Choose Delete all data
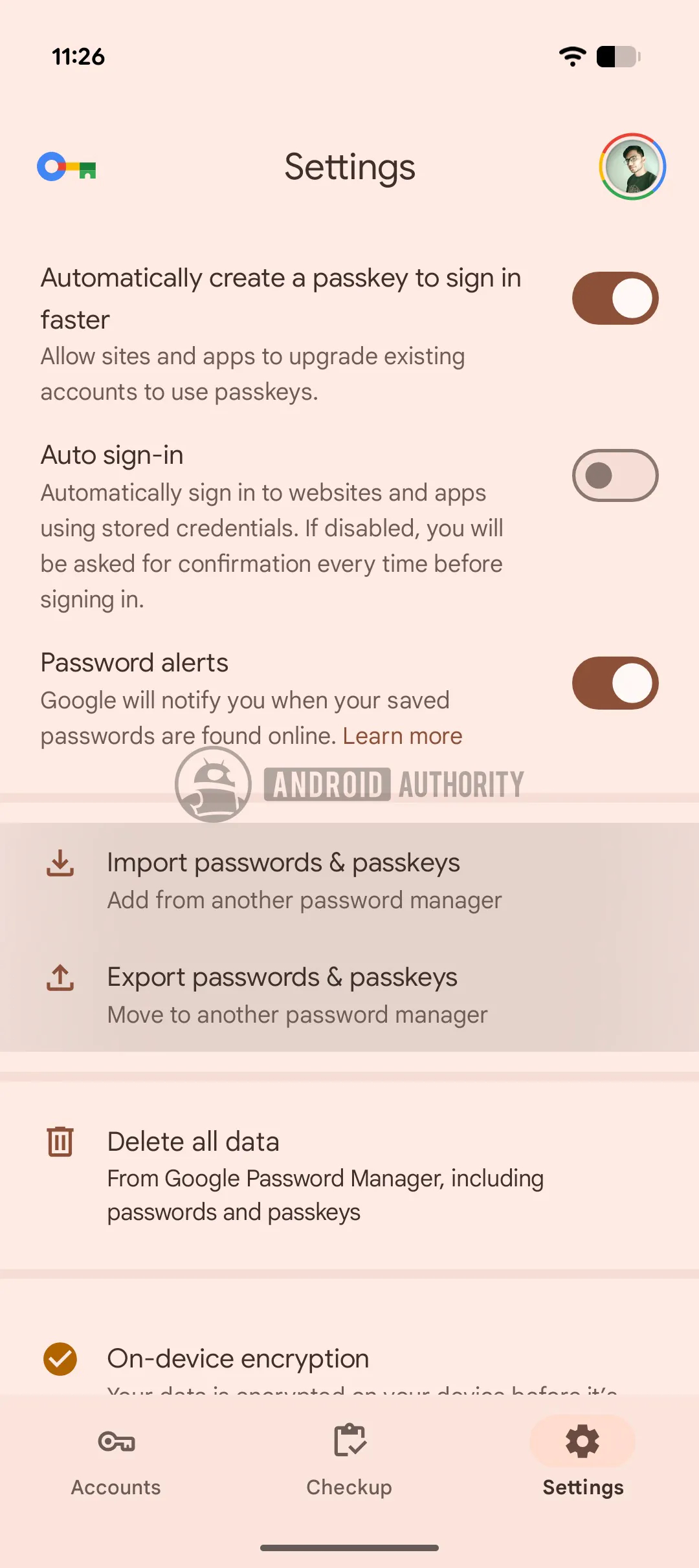Image resolution: width=699 pixels, height=1568 pixels. tap(349, 1175)
